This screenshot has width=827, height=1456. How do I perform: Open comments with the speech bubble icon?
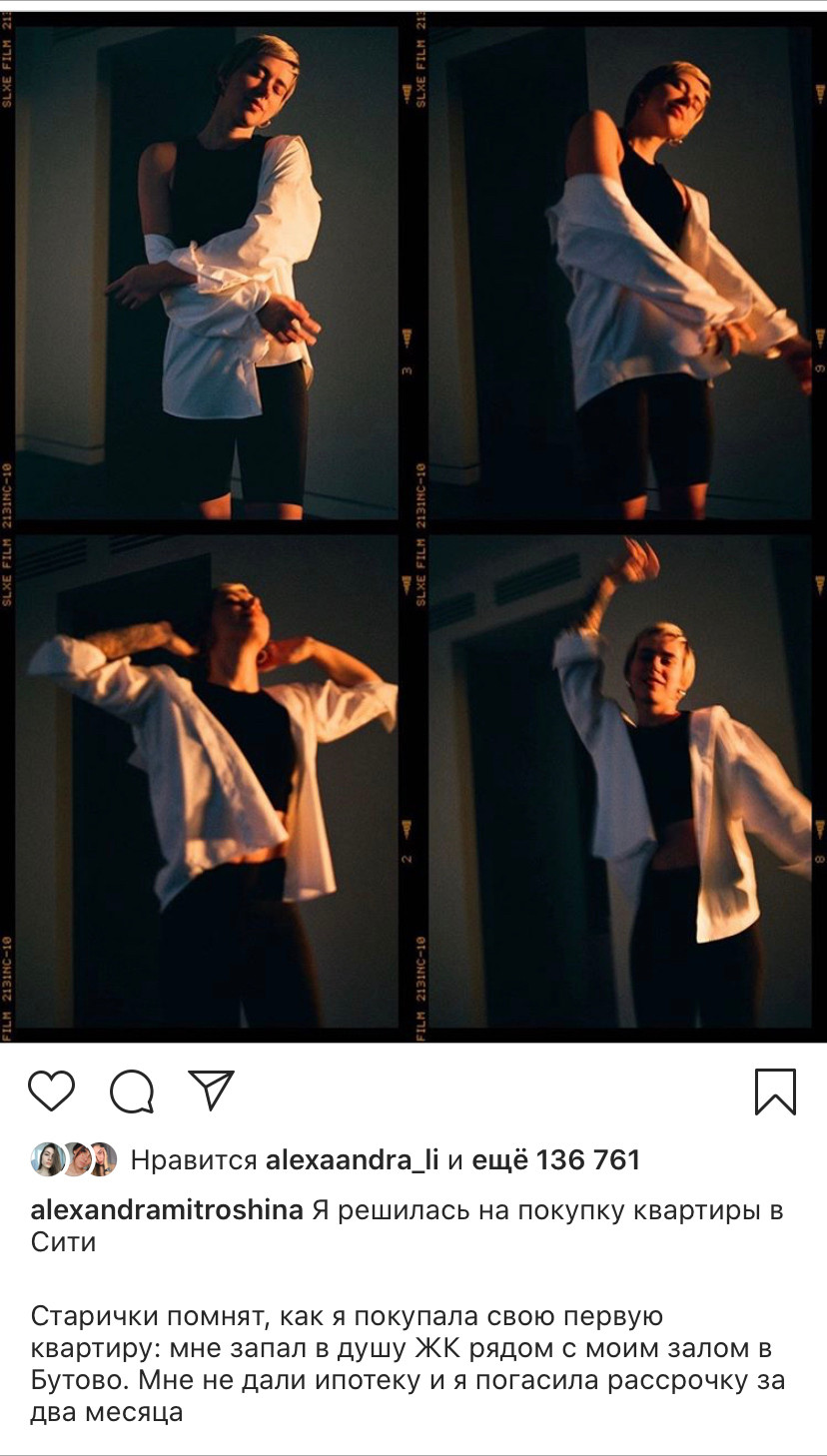point(132,1091)
